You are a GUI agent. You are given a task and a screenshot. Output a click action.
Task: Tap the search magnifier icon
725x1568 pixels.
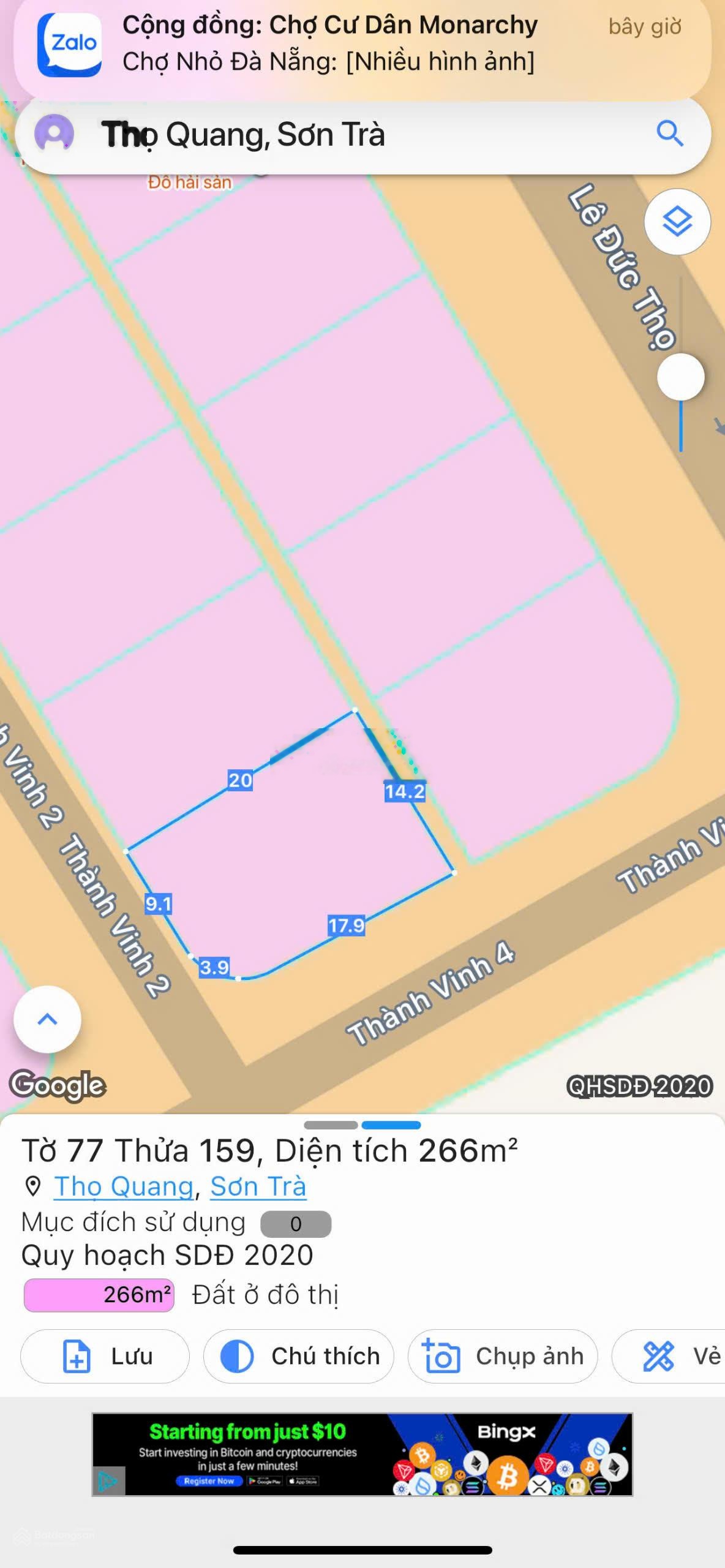pyautogui.click(x=670, y=133)
